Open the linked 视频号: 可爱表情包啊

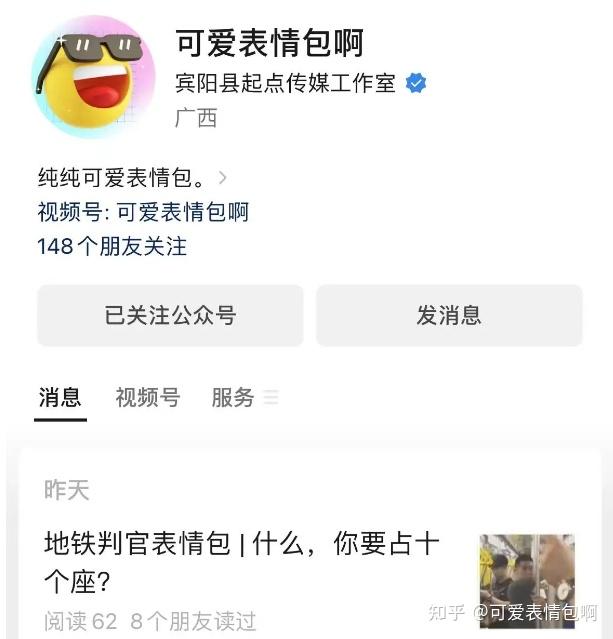143,212
